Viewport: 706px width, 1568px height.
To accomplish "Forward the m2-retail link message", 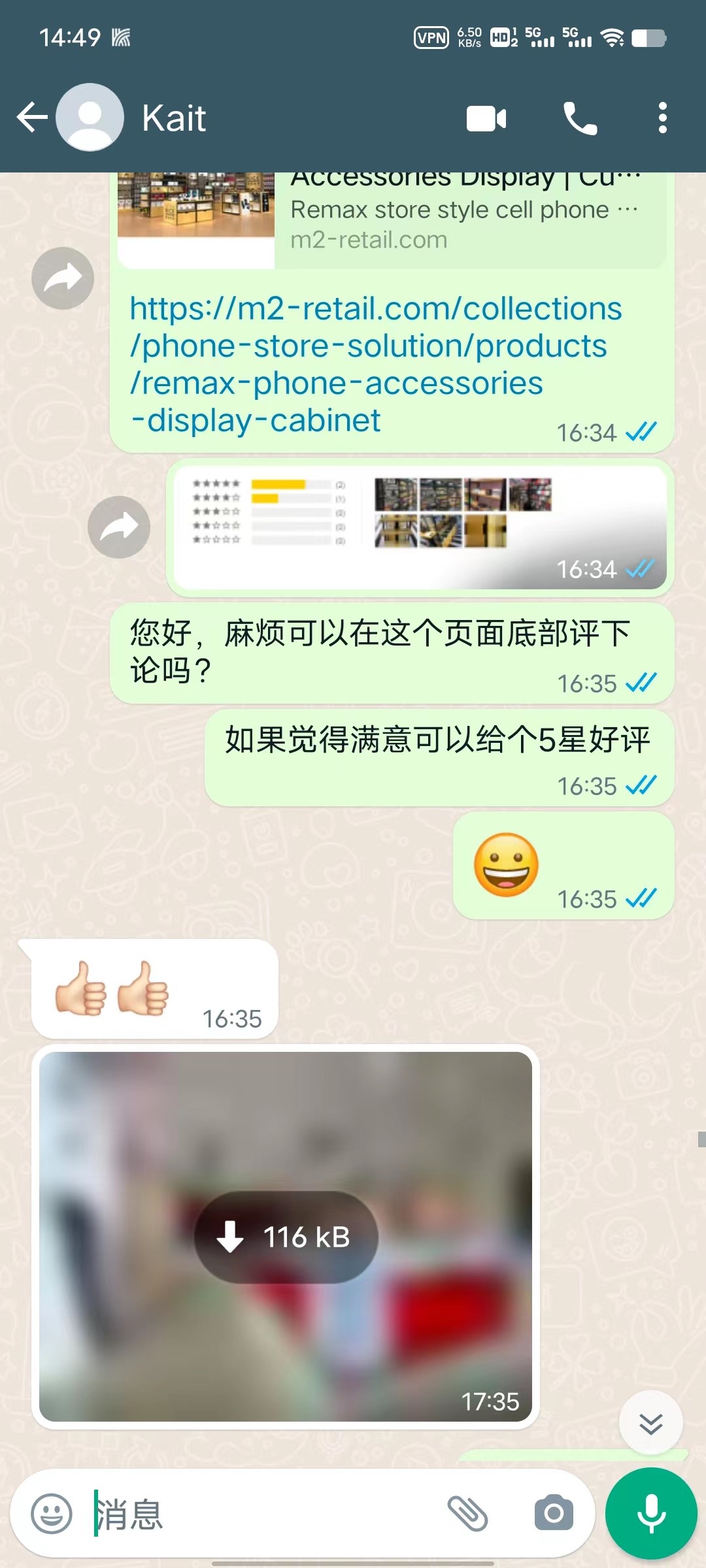I will 63,278.
